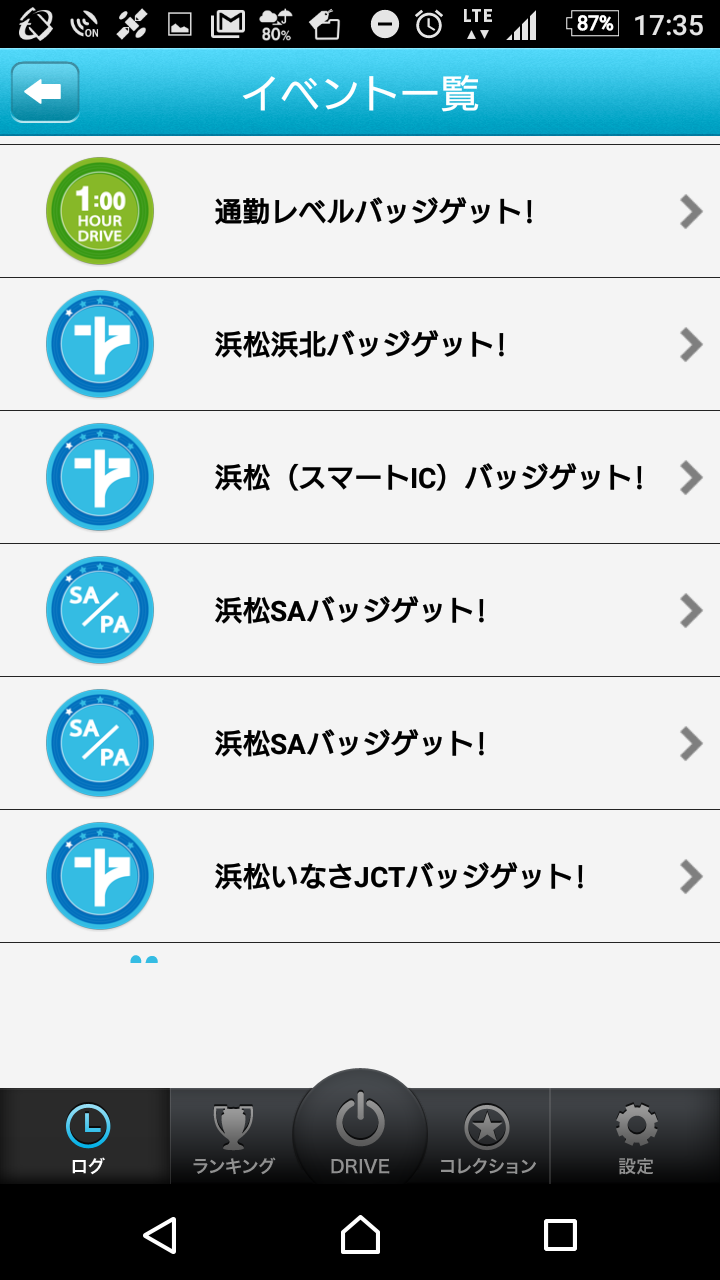Open the system recent apps view
This screenshot has height=1280, width=720.
pos(560,1234)
